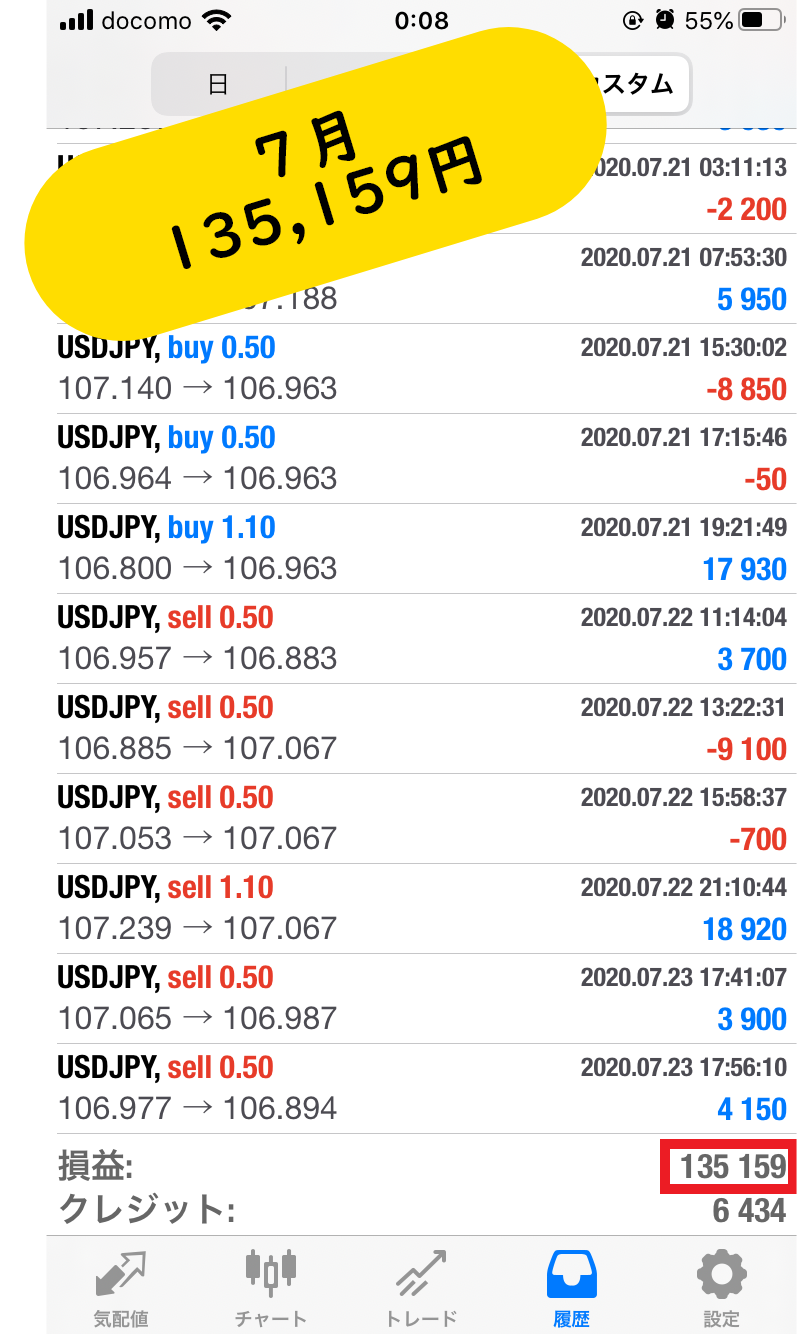Open the チャート chart tab
797x1334 pixels.
tap(271, 1287)
